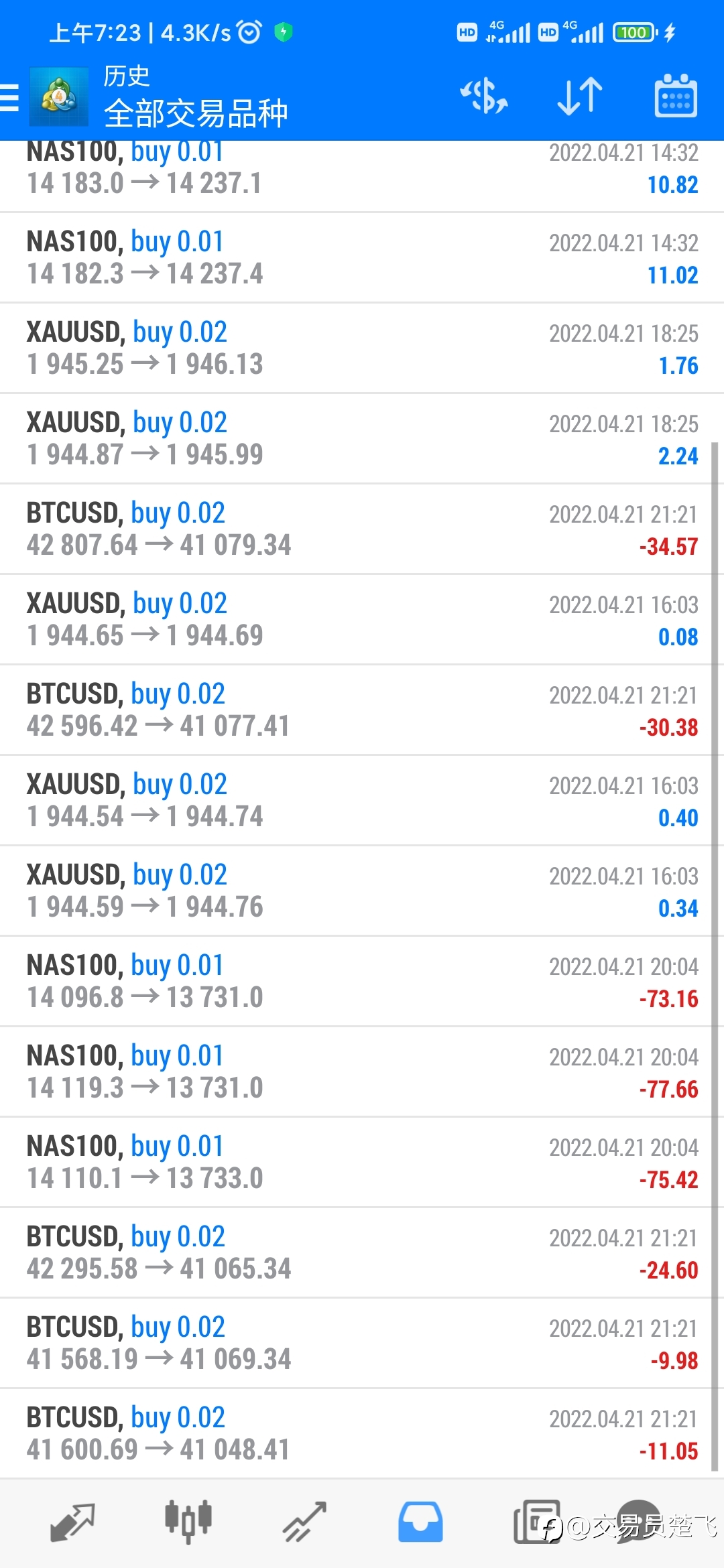Open the BTCUSD trade with loss -24.60
The image size is (724, 1568).
tap(362, 1253)
